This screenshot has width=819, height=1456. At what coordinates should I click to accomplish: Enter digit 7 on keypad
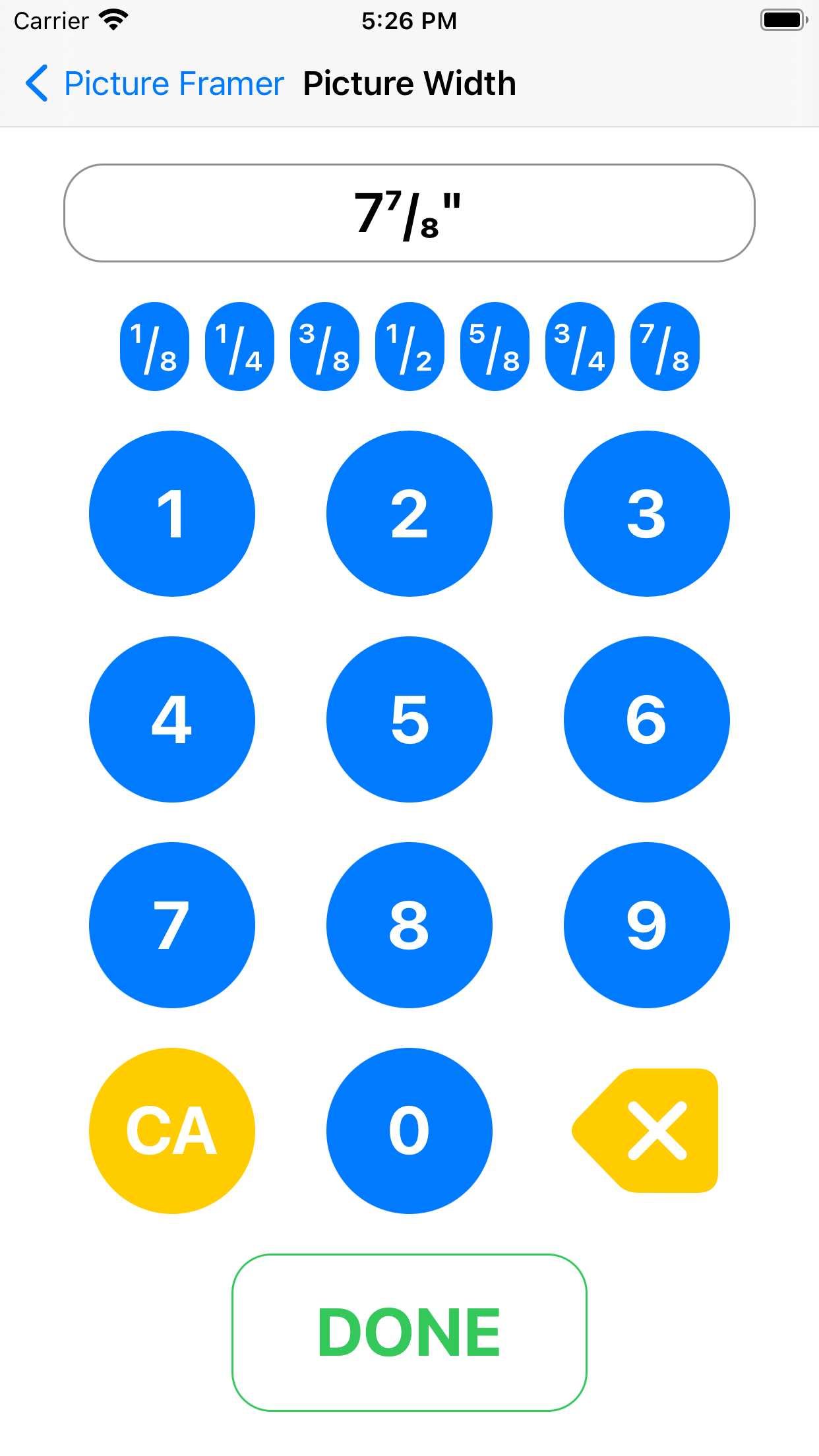pos(172,925)
